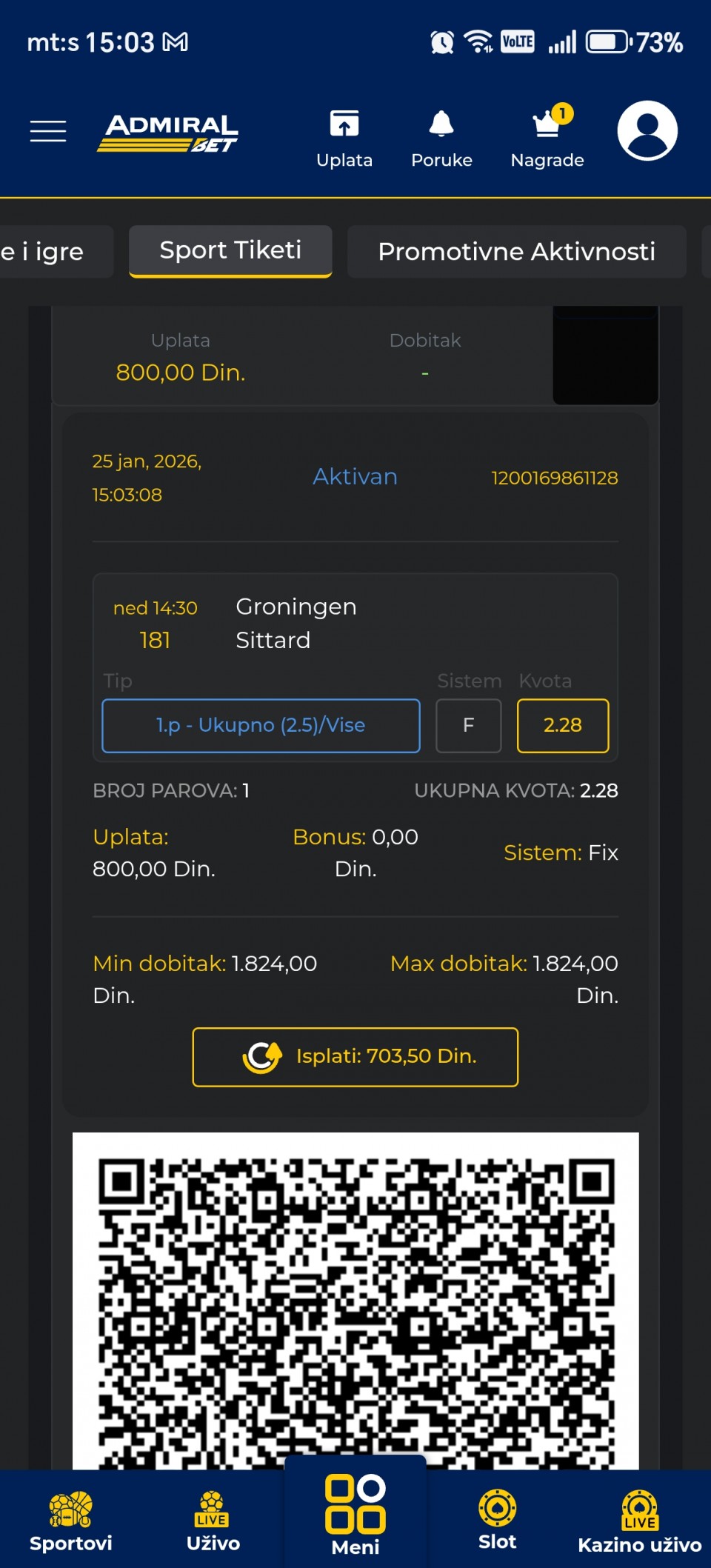Cash out ticket for 703,50 Din.

pos(355,1057)
